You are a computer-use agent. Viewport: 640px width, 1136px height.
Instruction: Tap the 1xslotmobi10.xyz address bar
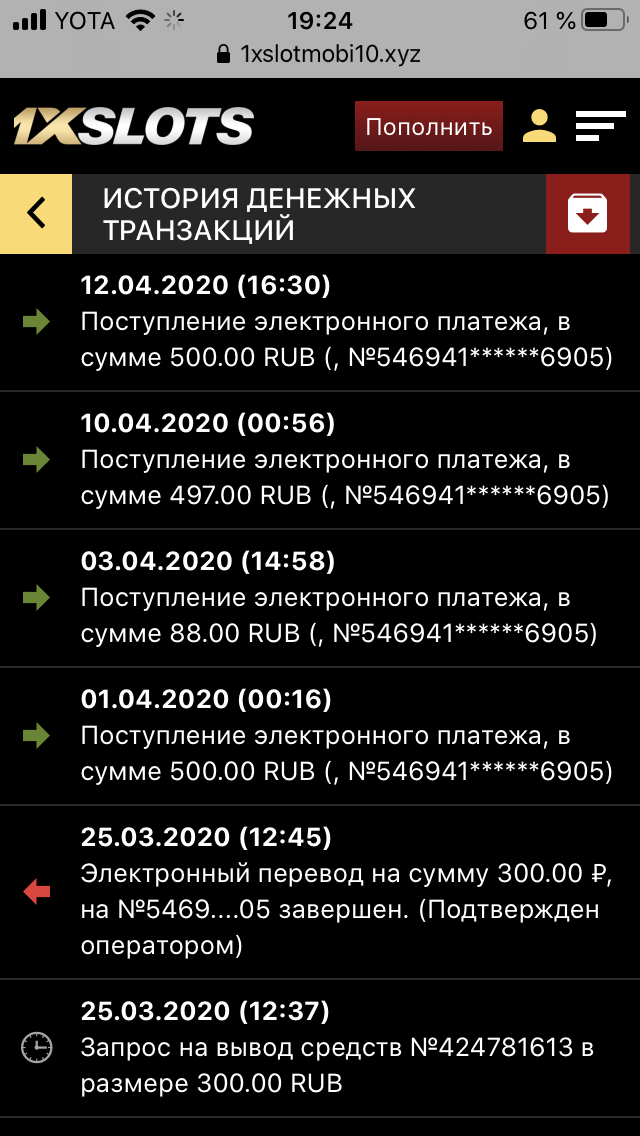point(320,54)
